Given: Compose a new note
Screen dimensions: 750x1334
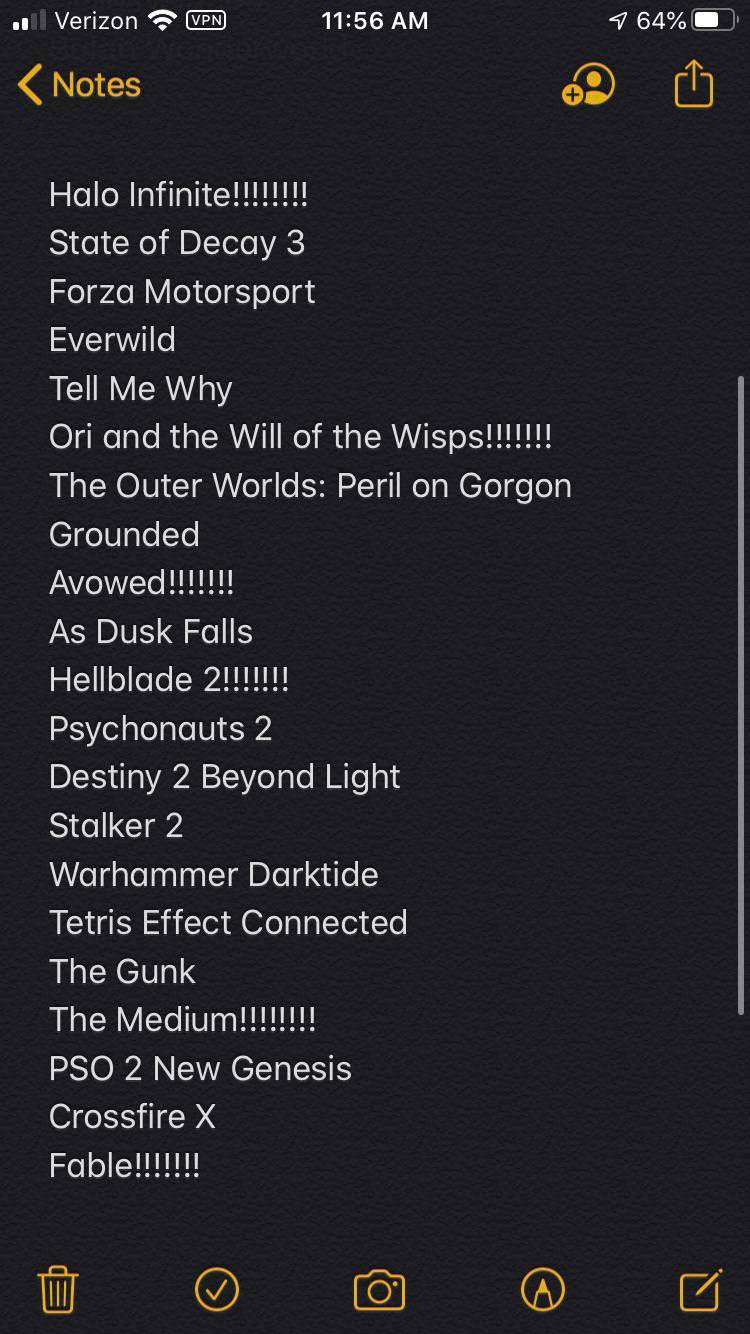Looking at the screenshot, I should pyautogui.click(x=700, y=1289).
